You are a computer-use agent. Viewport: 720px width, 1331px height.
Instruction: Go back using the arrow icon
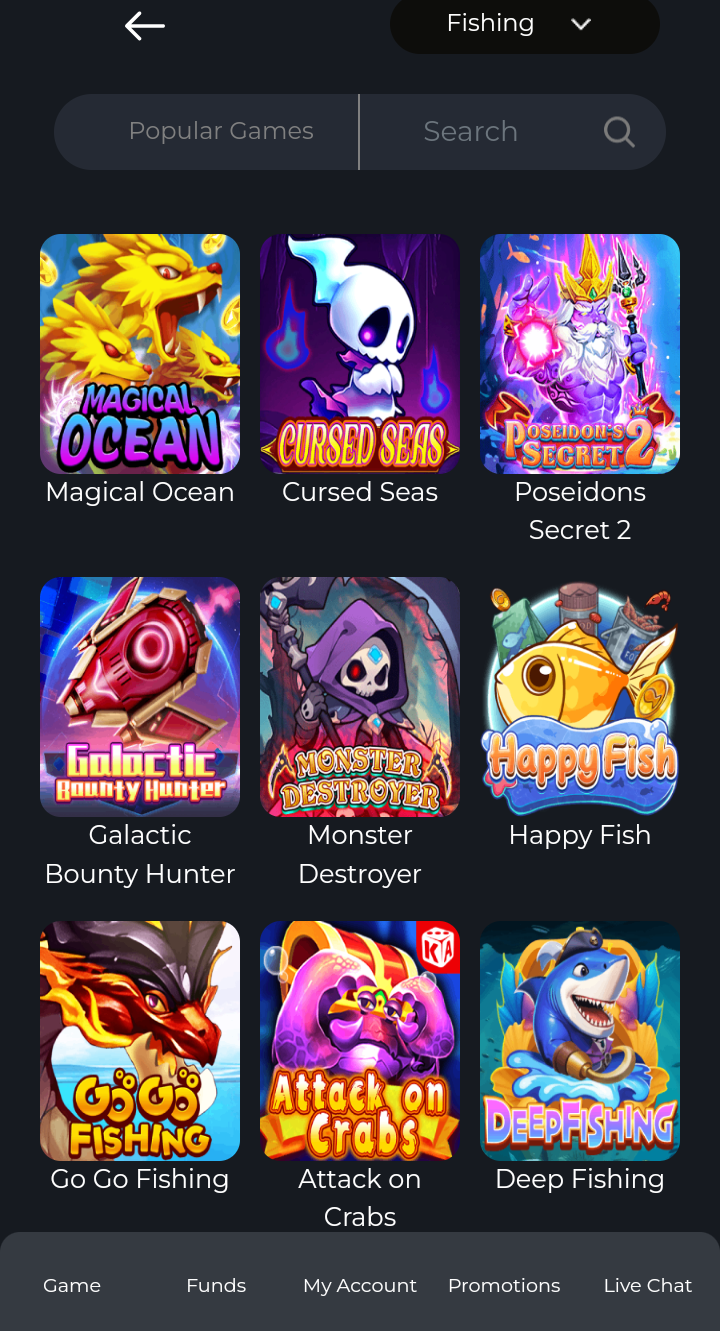pyautogui.click(x=145, y=26)
